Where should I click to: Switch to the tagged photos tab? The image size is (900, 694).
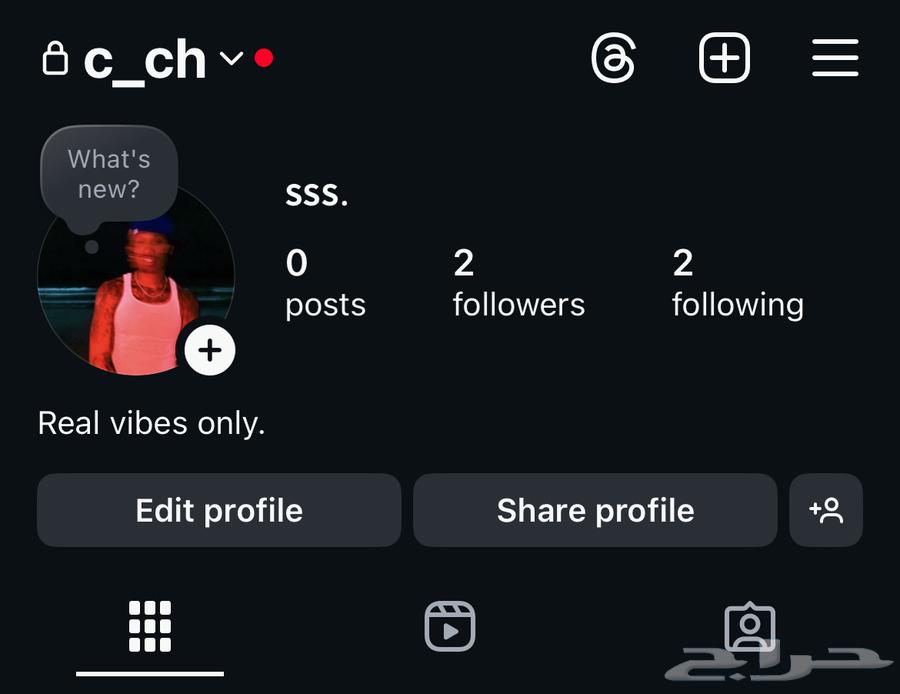click(750, 627)
